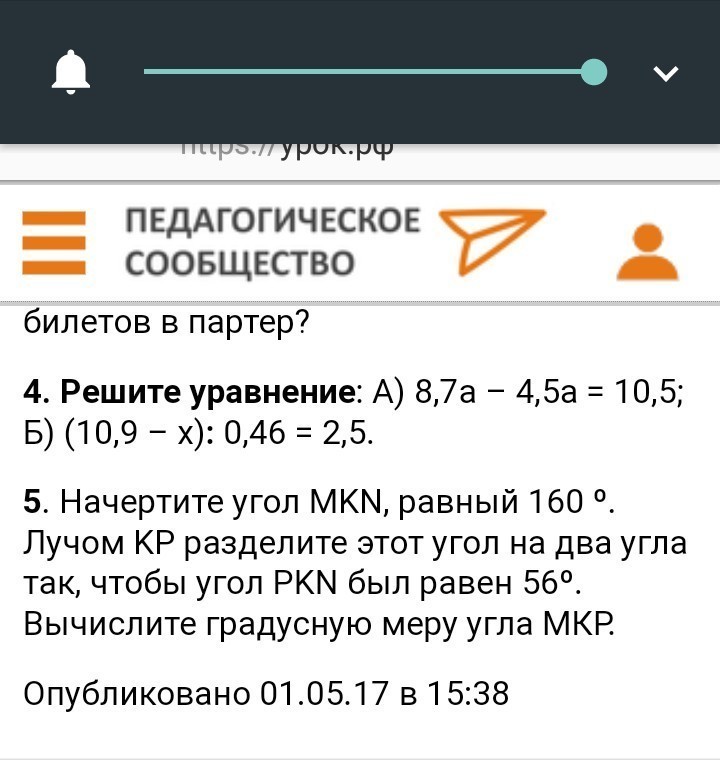The image size is (720, 760).
Task: Adjust the notification volume slider
Action: tap(594, 72)
